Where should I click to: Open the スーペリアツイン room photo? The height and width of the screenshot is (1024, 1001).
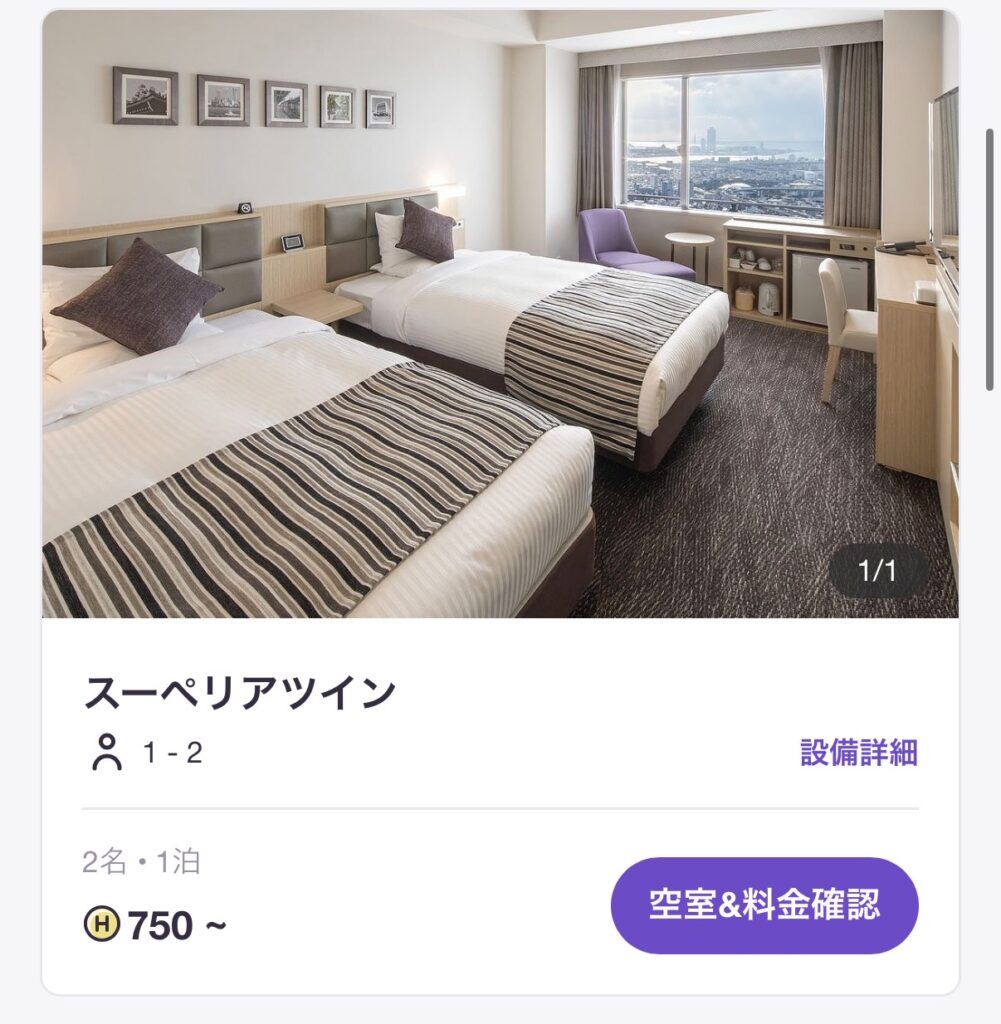pos(500,314)
